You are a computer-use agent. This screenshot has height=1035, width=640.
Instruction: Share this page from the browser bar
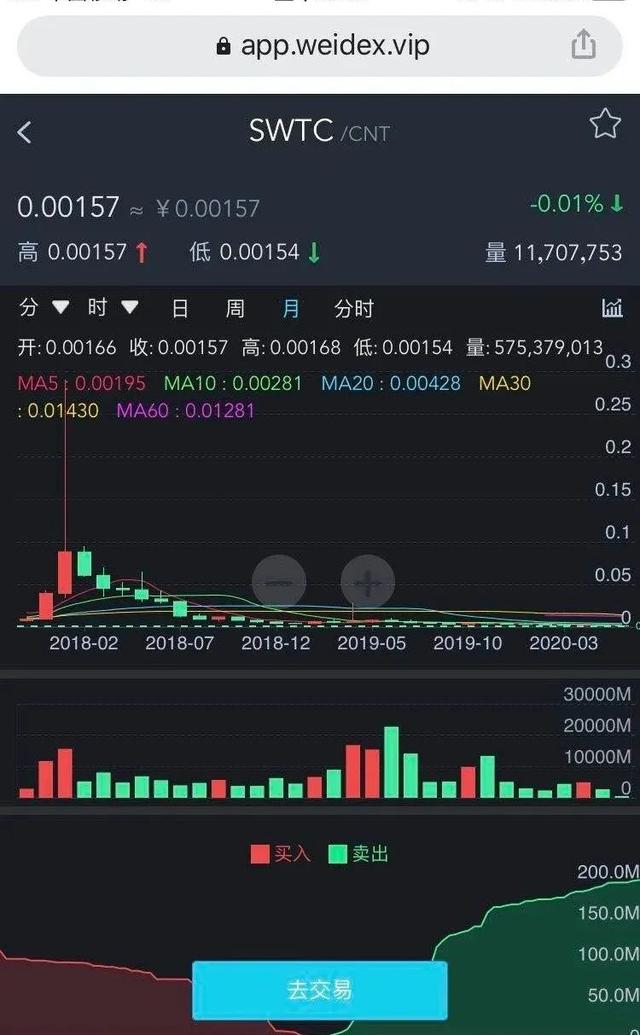[x=583, y=45]
